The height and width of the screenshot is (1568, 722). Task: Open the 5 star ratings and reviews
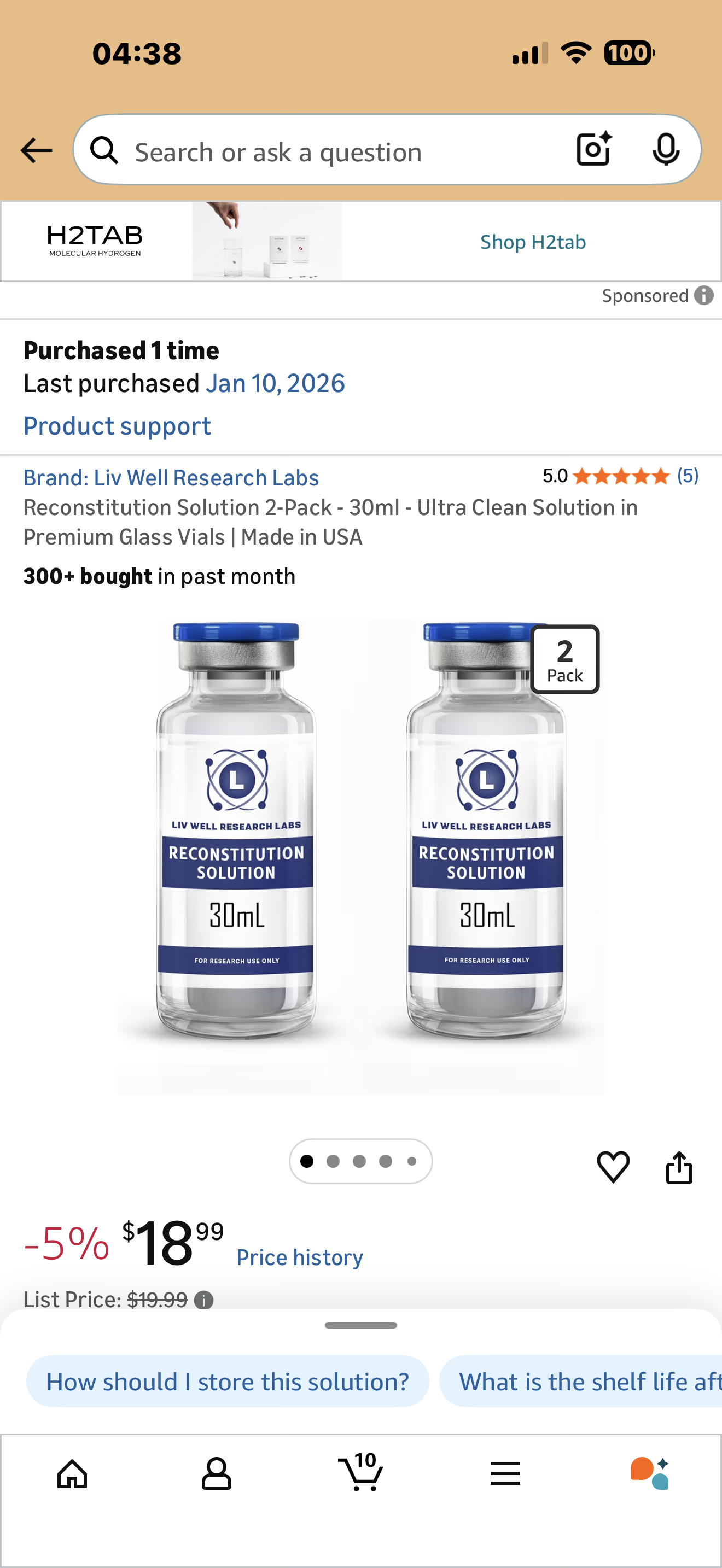point(620,476)
